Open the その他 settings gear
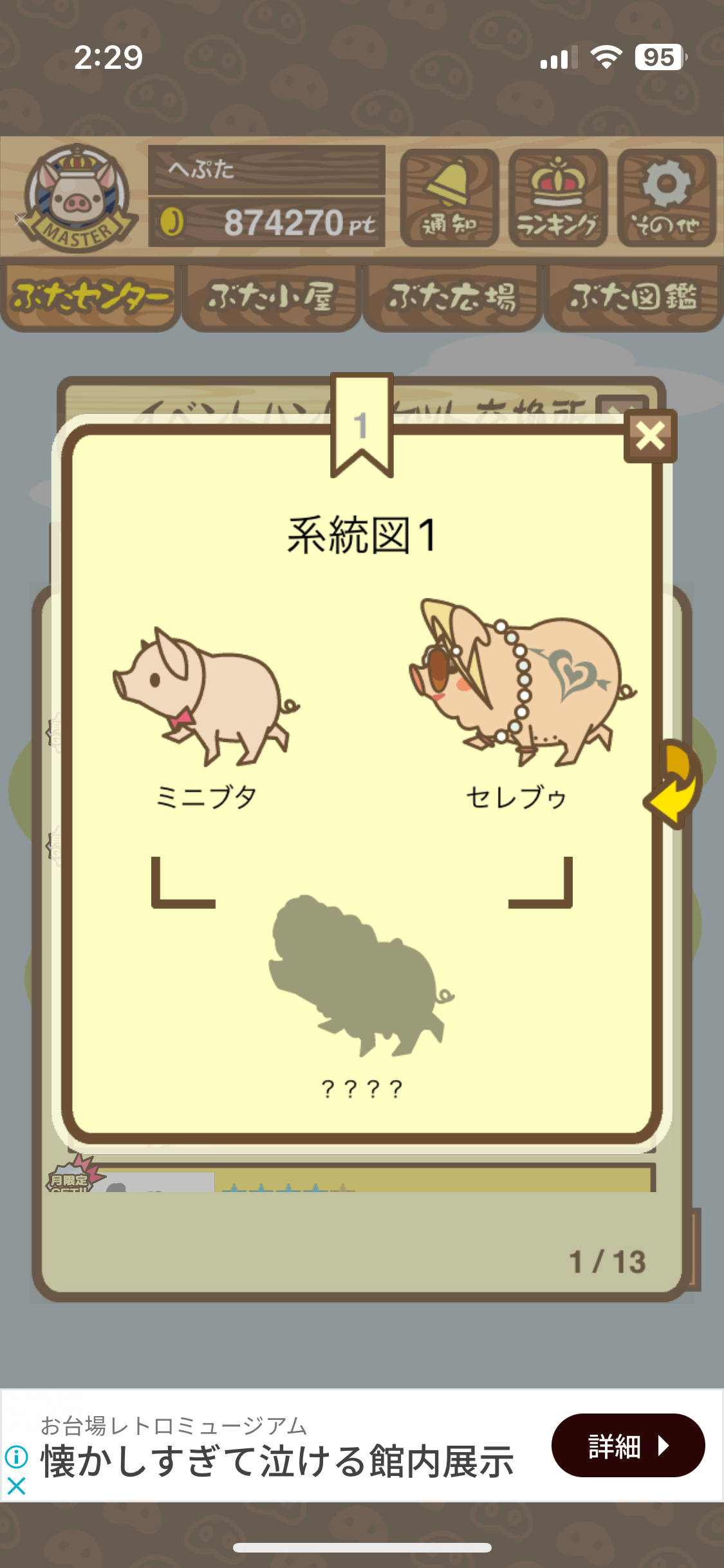This screenshot has width=724, height=1568. tap(666, 198)
